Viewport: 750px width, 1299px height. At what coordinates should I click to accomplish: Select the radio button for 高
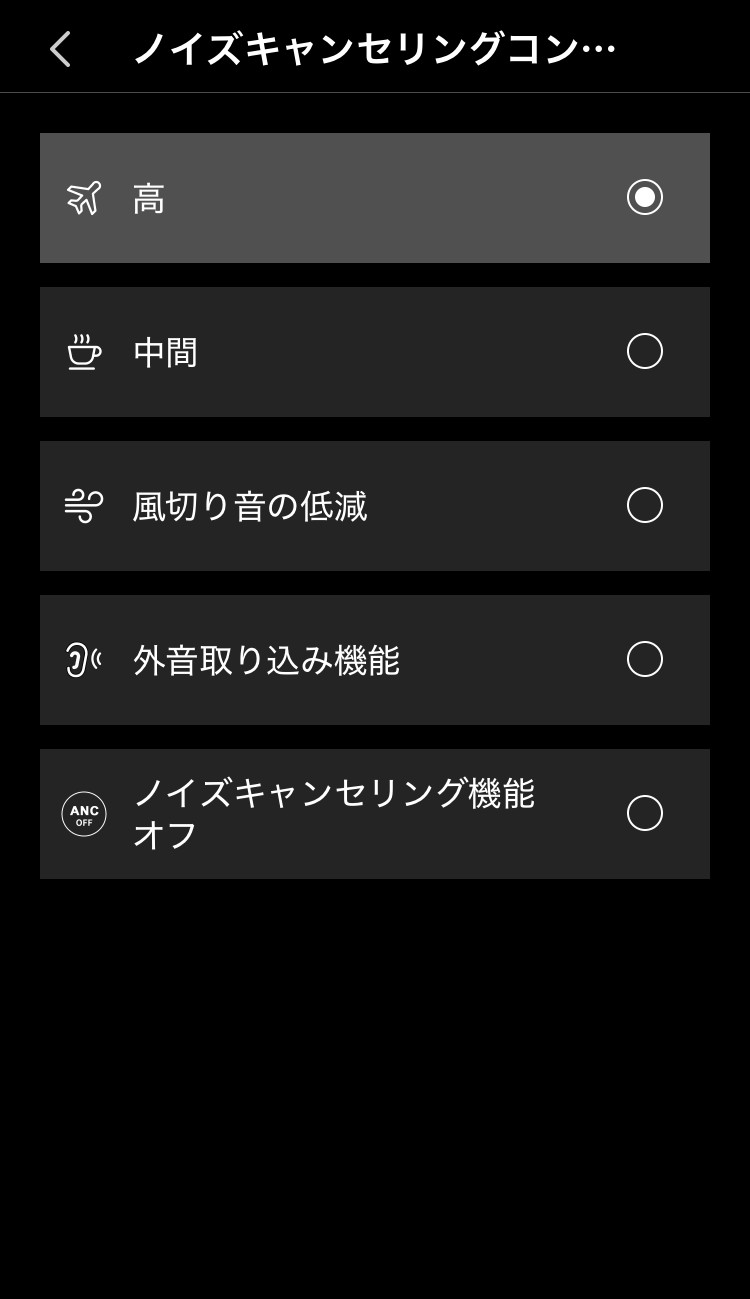click(645, 198)
